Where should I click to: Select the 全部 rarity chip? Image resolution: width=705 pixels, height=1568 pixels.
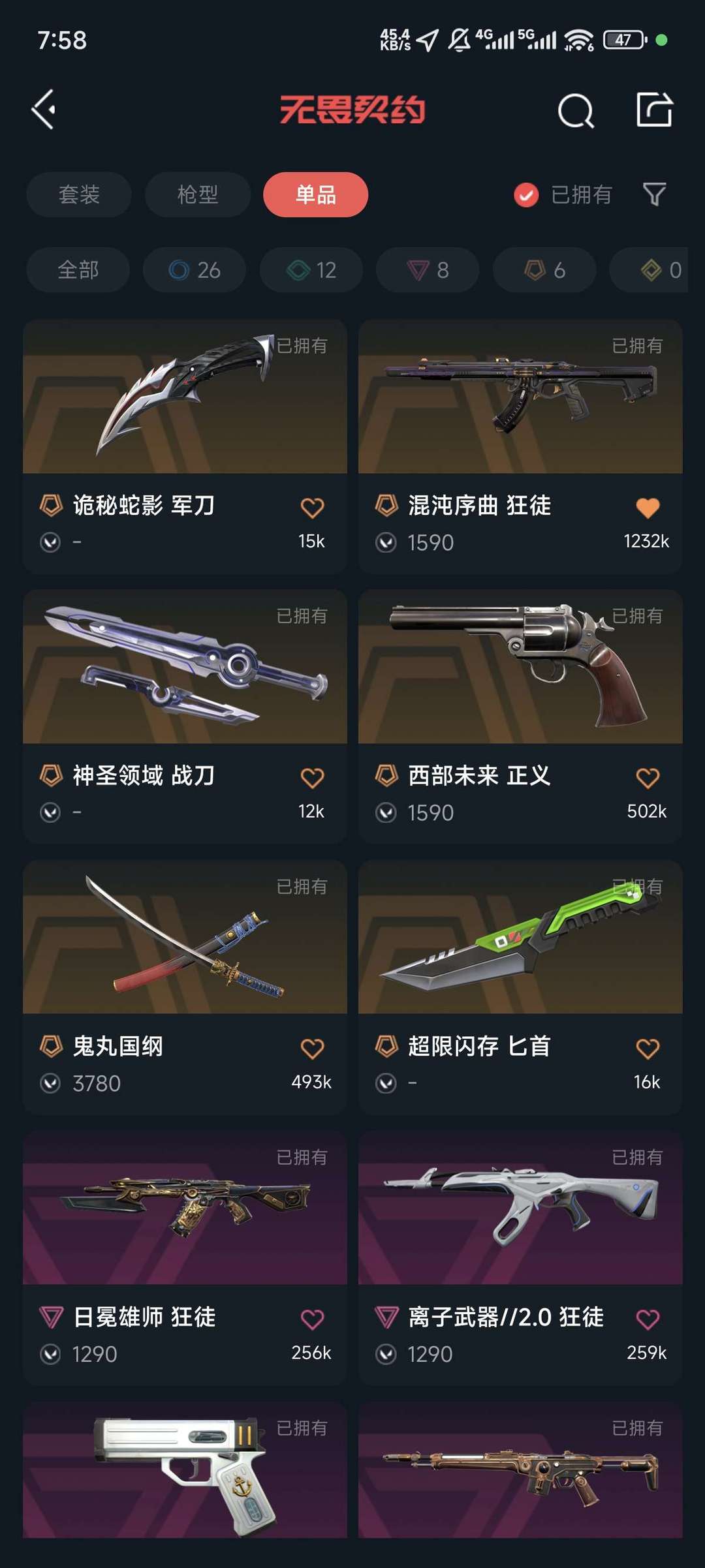(78, 269)
